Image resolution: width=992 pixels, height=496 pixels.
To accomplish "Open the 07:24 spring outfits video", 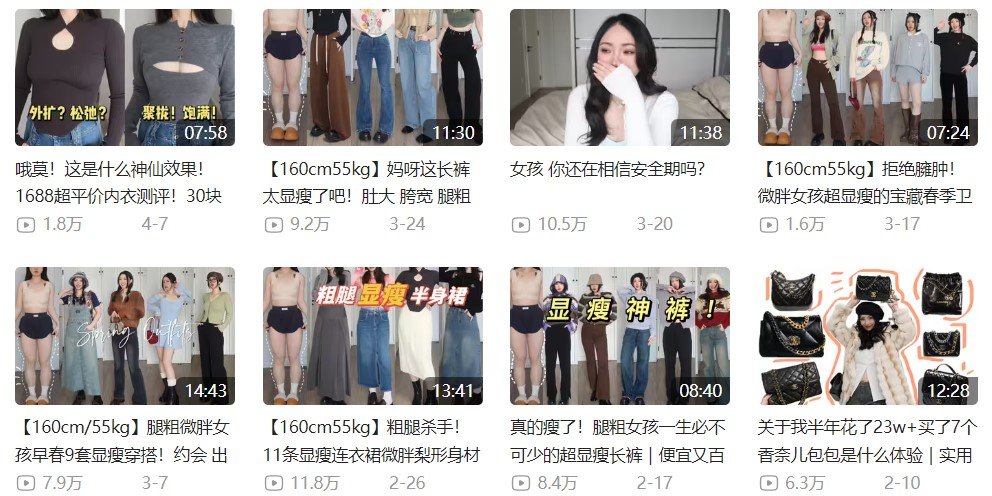I will 867,77.
